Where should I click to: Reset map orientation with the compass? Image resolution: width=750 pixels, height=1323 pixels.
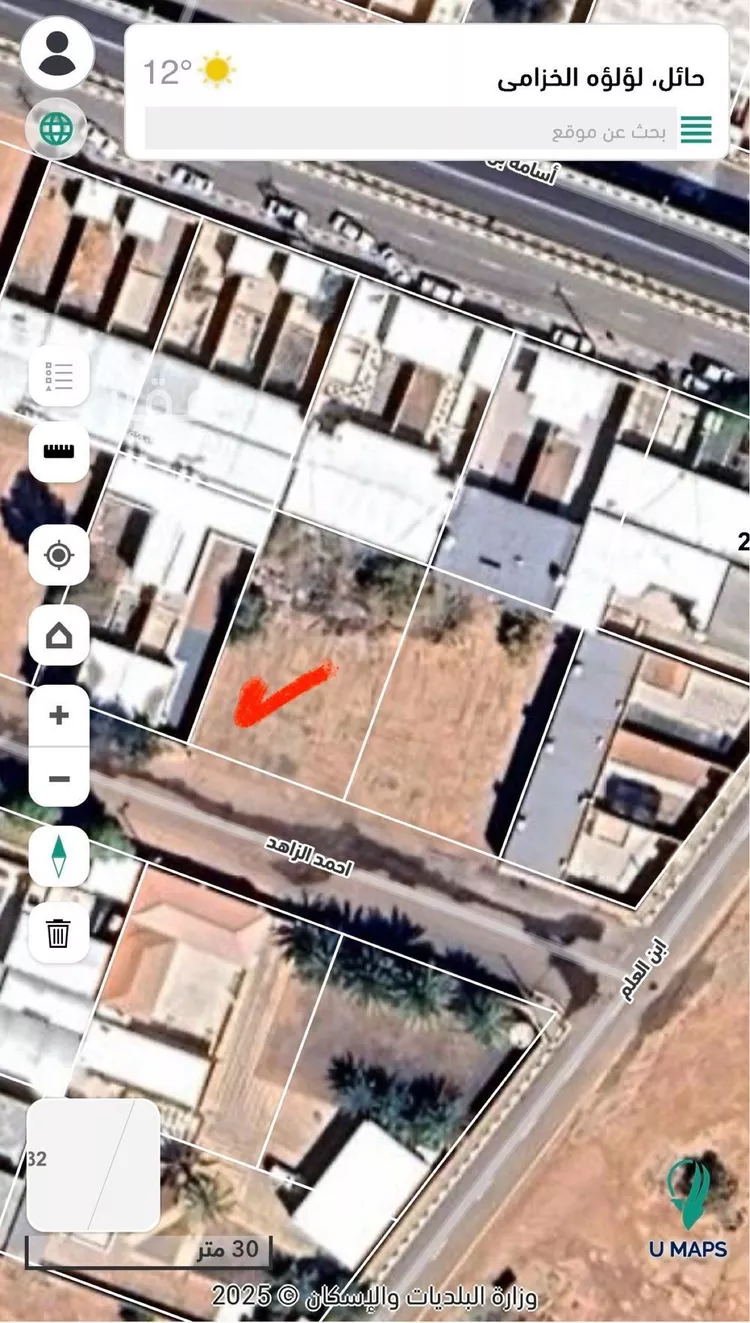coord(59,855)
